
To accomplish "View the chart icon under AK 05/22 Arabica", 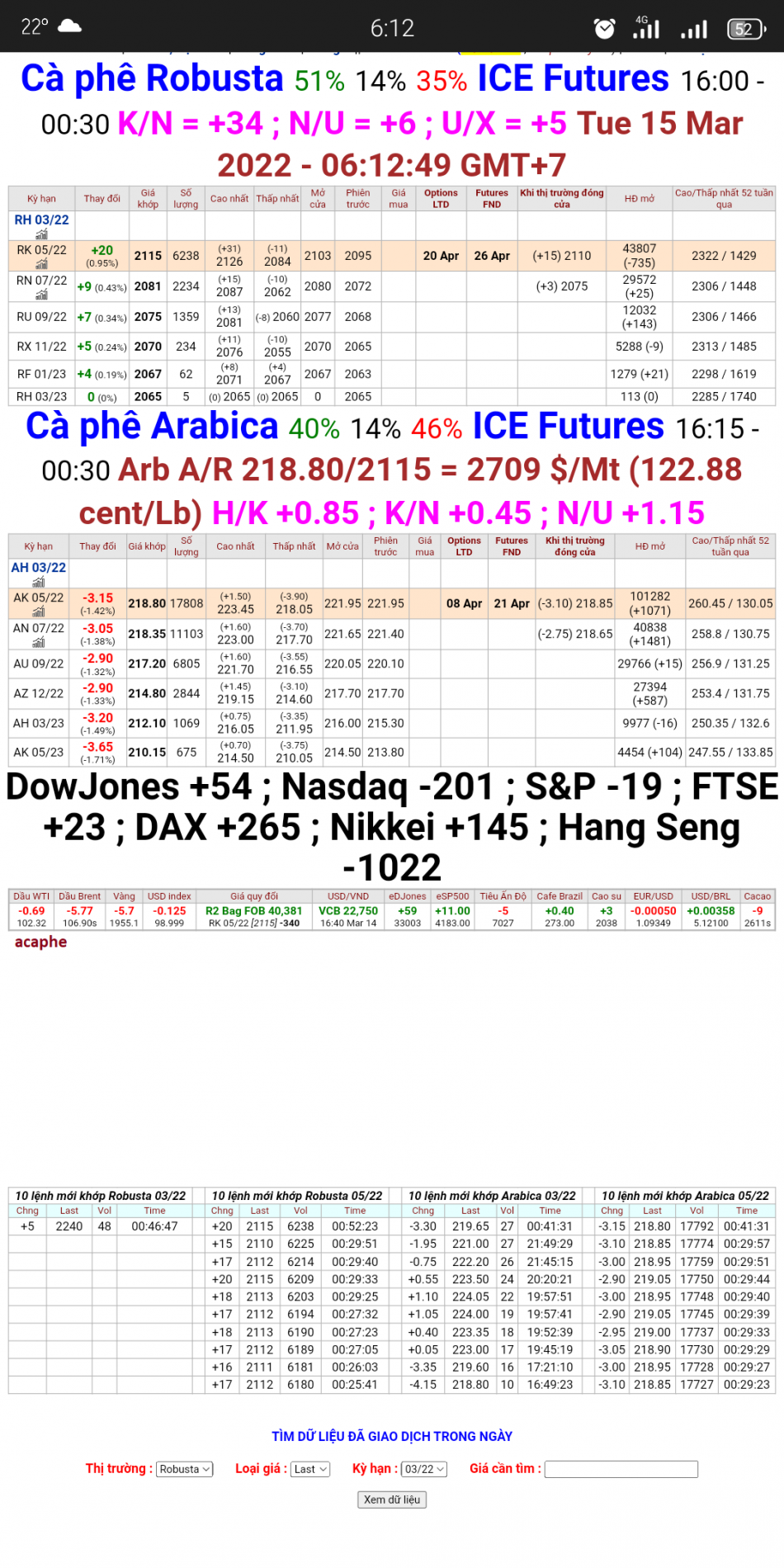I will [39, 612].
